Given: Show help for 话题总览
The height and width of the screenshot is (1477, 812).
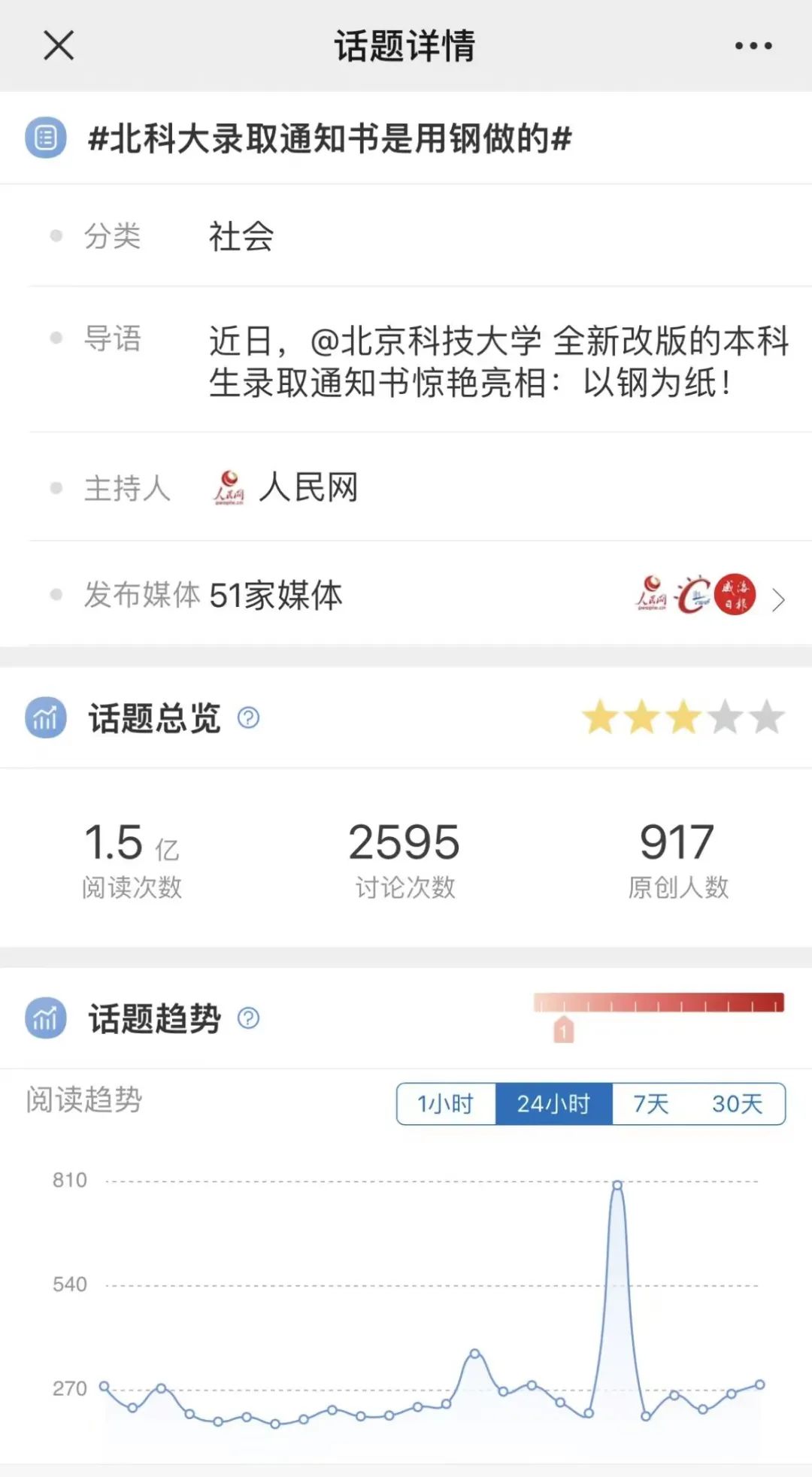Looking at the screenshot, I should 248,718.
